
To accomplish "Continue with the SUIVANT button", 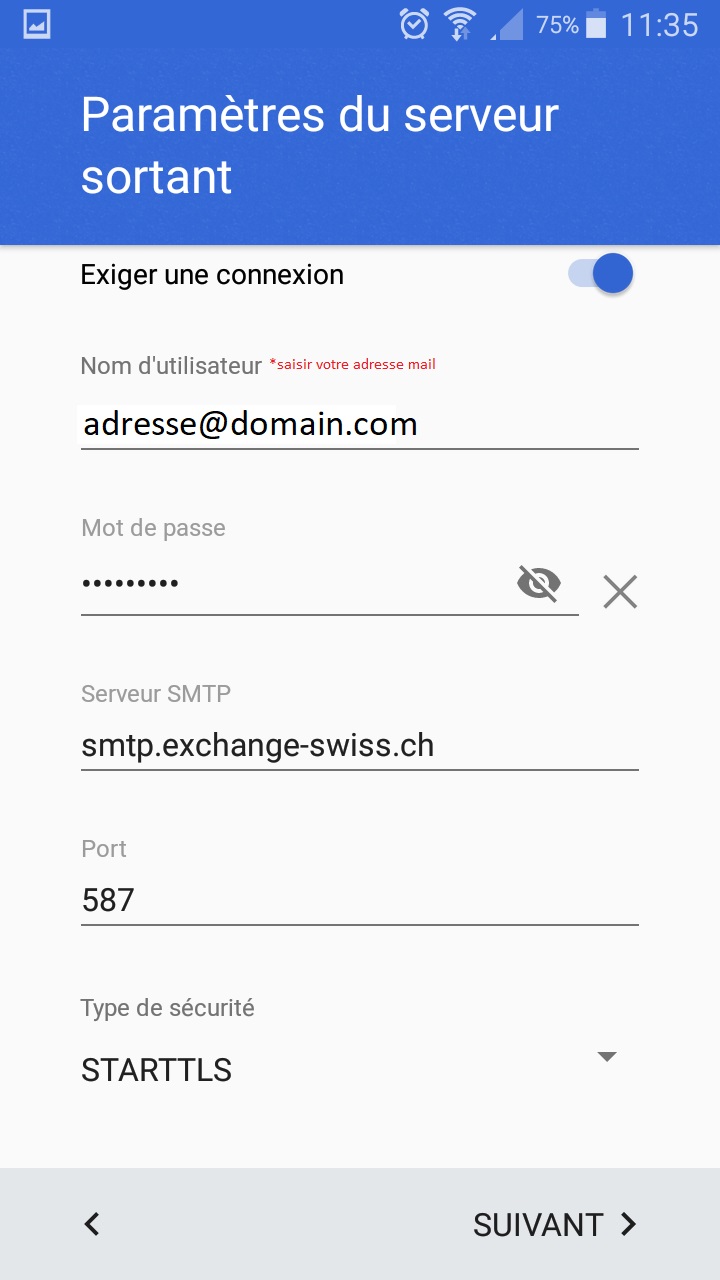I will 555,1225.
